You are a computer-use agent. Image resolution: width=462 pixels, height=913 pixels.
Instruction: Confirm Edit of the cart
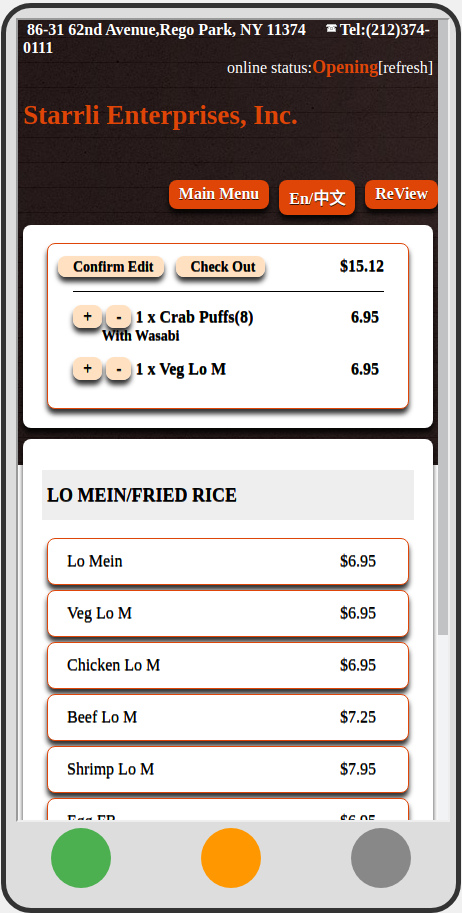pos(111,267)
